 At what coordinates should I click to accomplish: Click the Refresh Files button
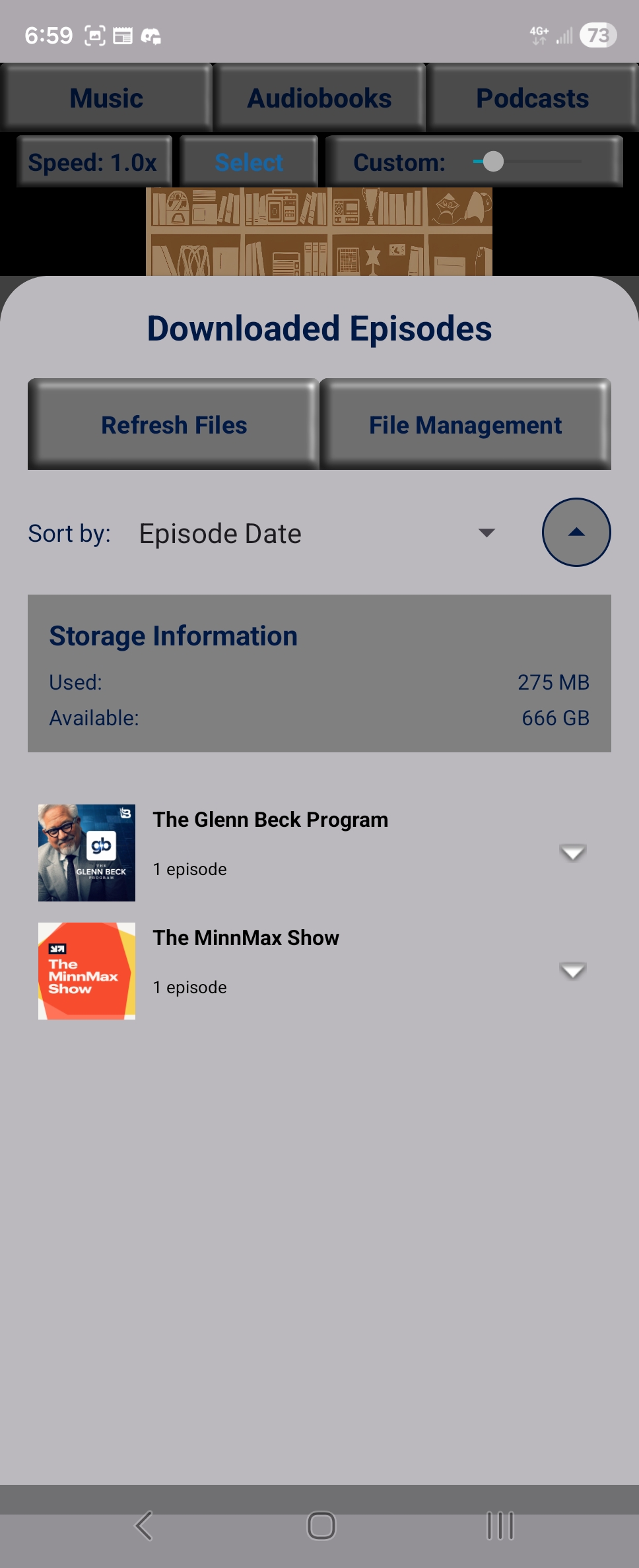[x=173, y=424]
